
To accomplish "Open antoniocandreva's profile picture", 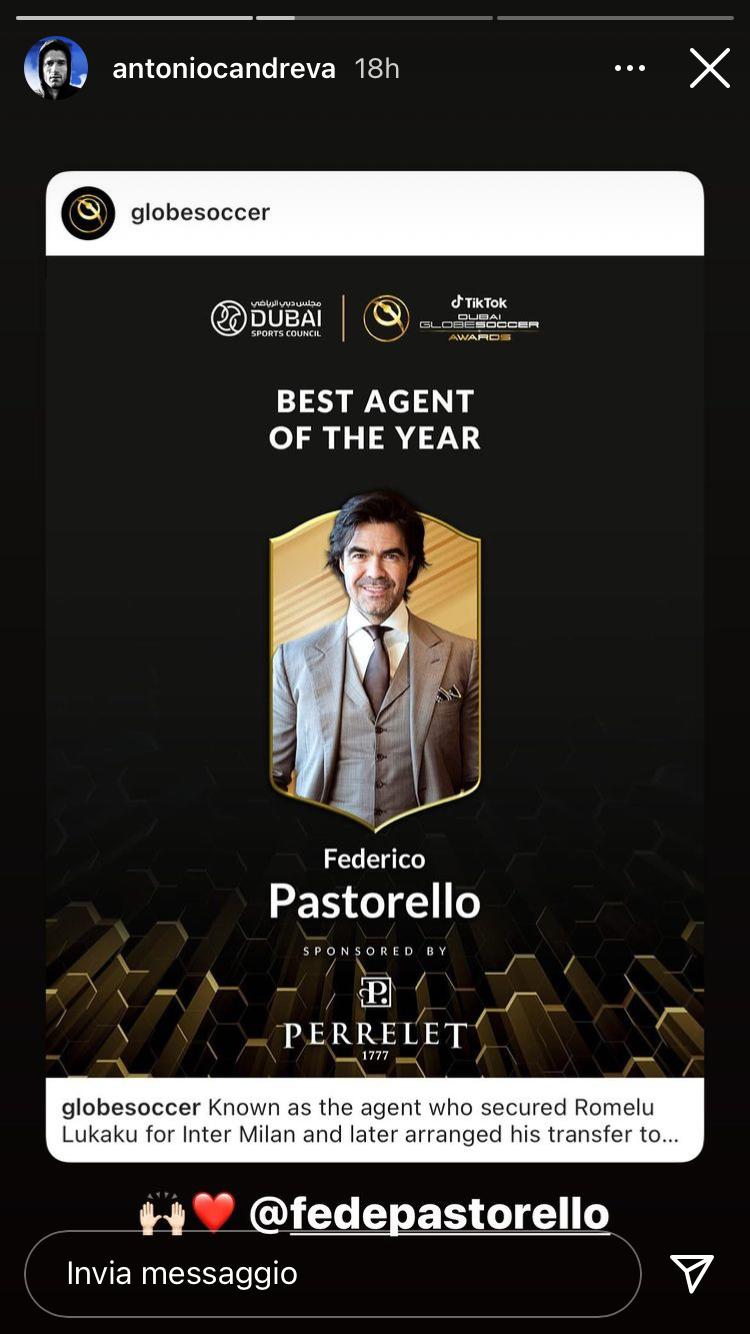I will click(55, 68).
